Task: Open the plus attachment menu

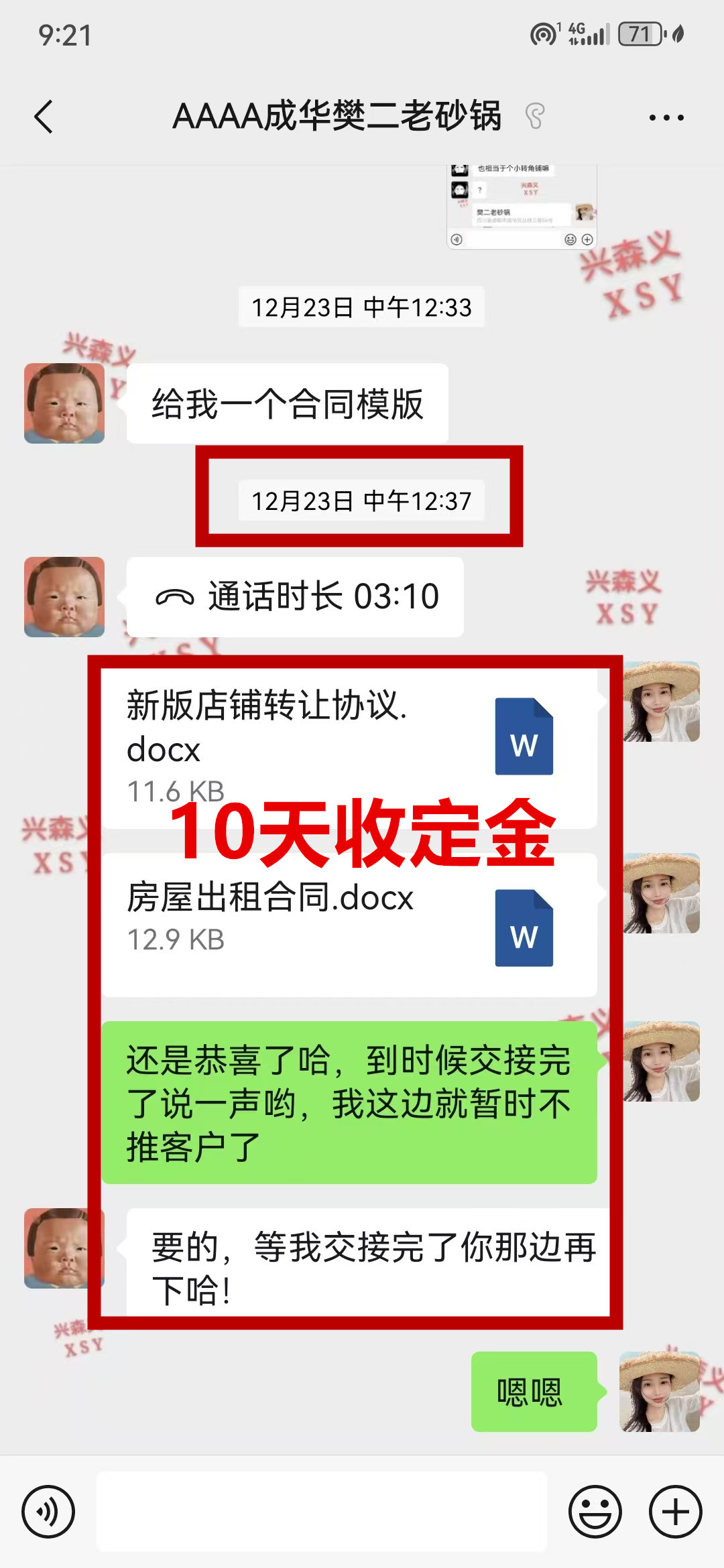Action: [675, 1511]
